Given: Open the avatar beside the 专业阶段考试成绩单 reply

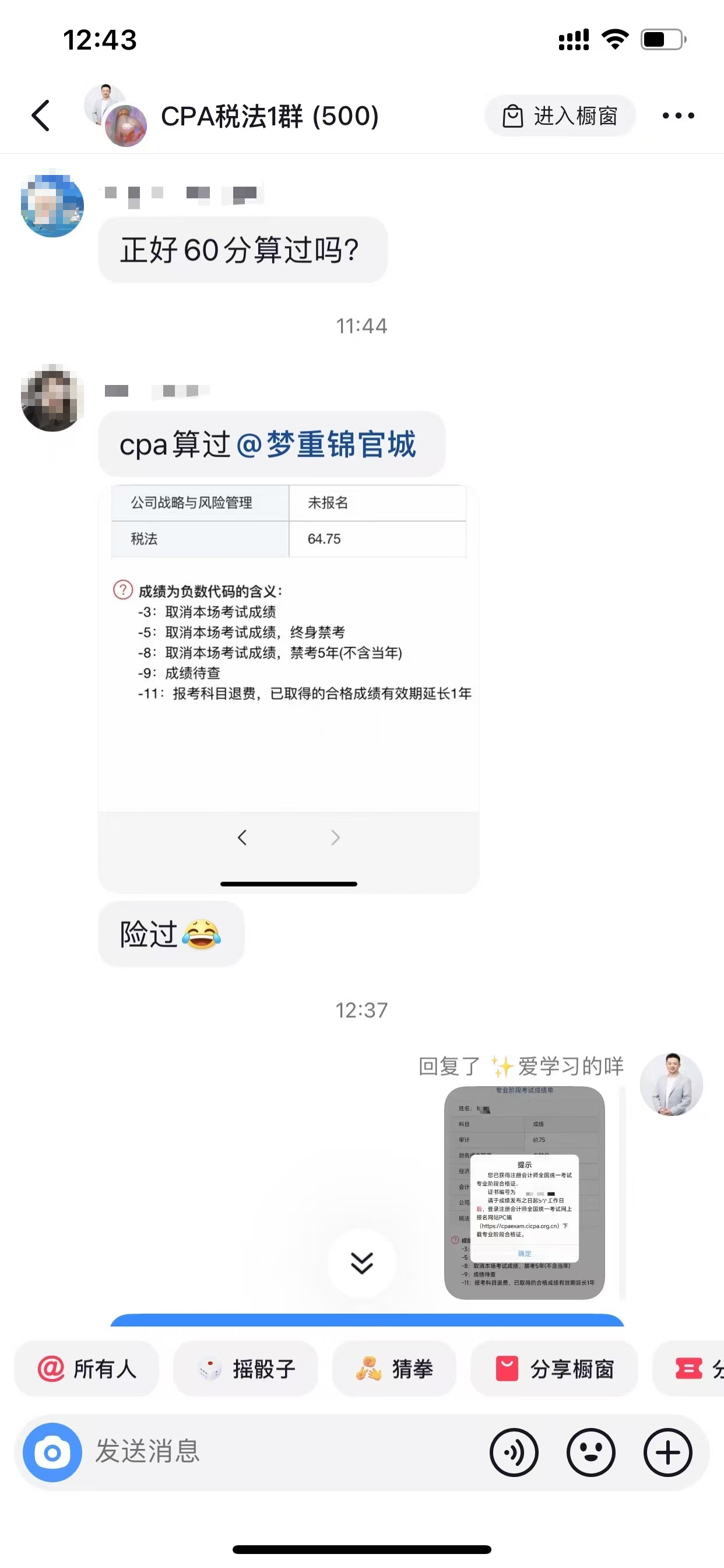Looking at the screenshot, I should pos(671,1083).
